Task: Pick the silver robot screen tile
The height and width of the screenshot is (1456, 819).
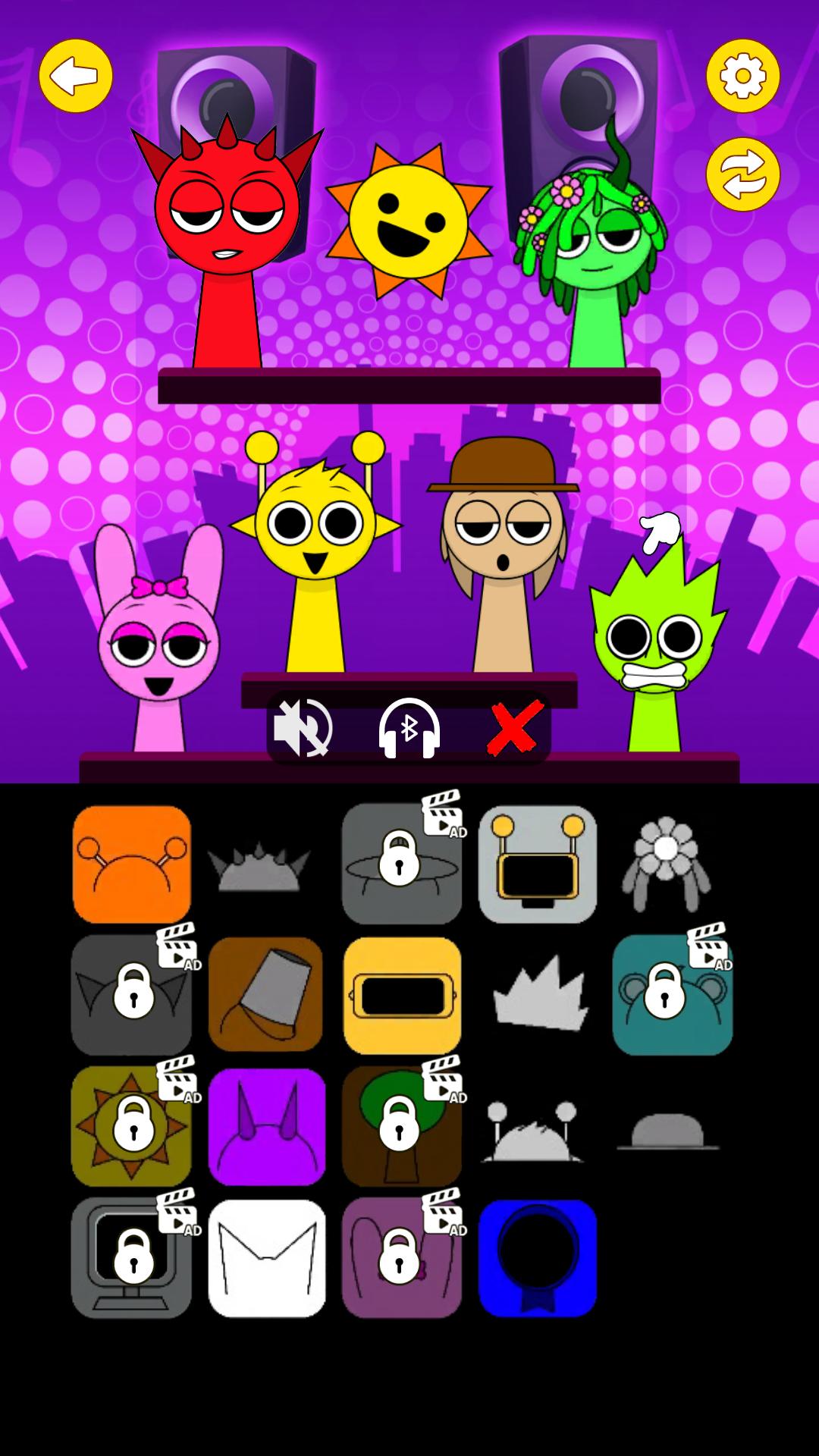Action: click(x=538, y=864)
